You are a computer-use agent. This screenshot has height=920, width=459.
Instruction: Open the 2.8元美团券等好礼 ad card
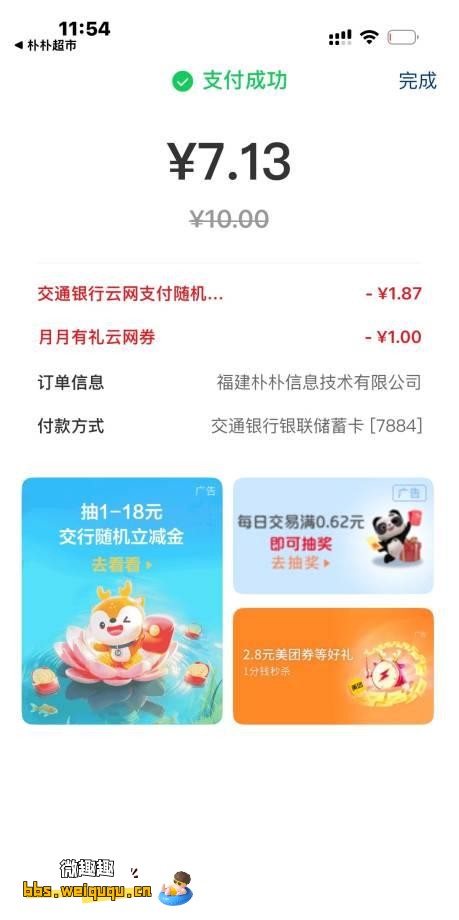pyautogui.click(x=333, y=666)
